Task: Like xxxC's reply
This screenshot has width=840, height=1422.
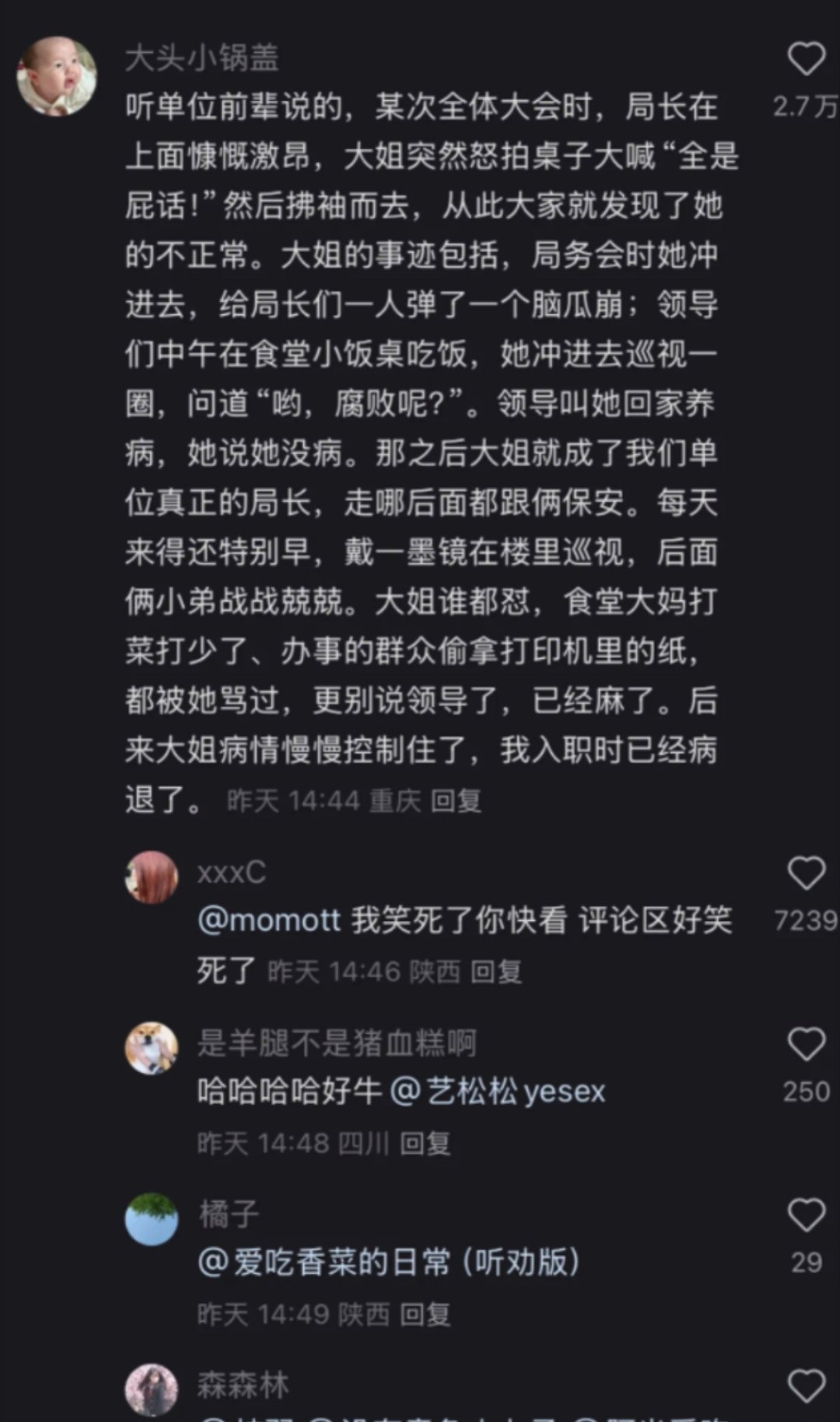Action: (x=806, y=873)
